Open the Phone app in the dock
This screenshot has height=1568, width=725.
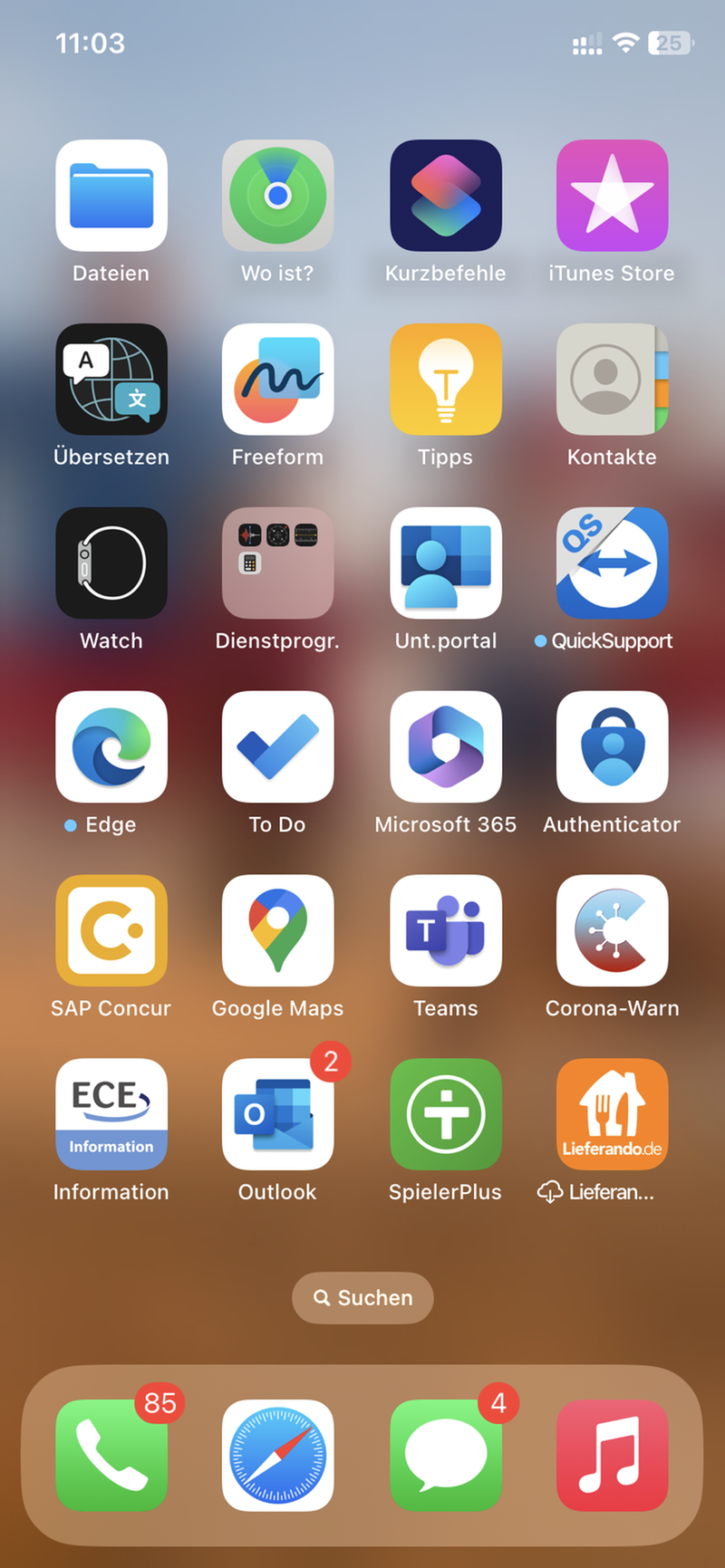pyautogui.click(x=111, y=1456)
